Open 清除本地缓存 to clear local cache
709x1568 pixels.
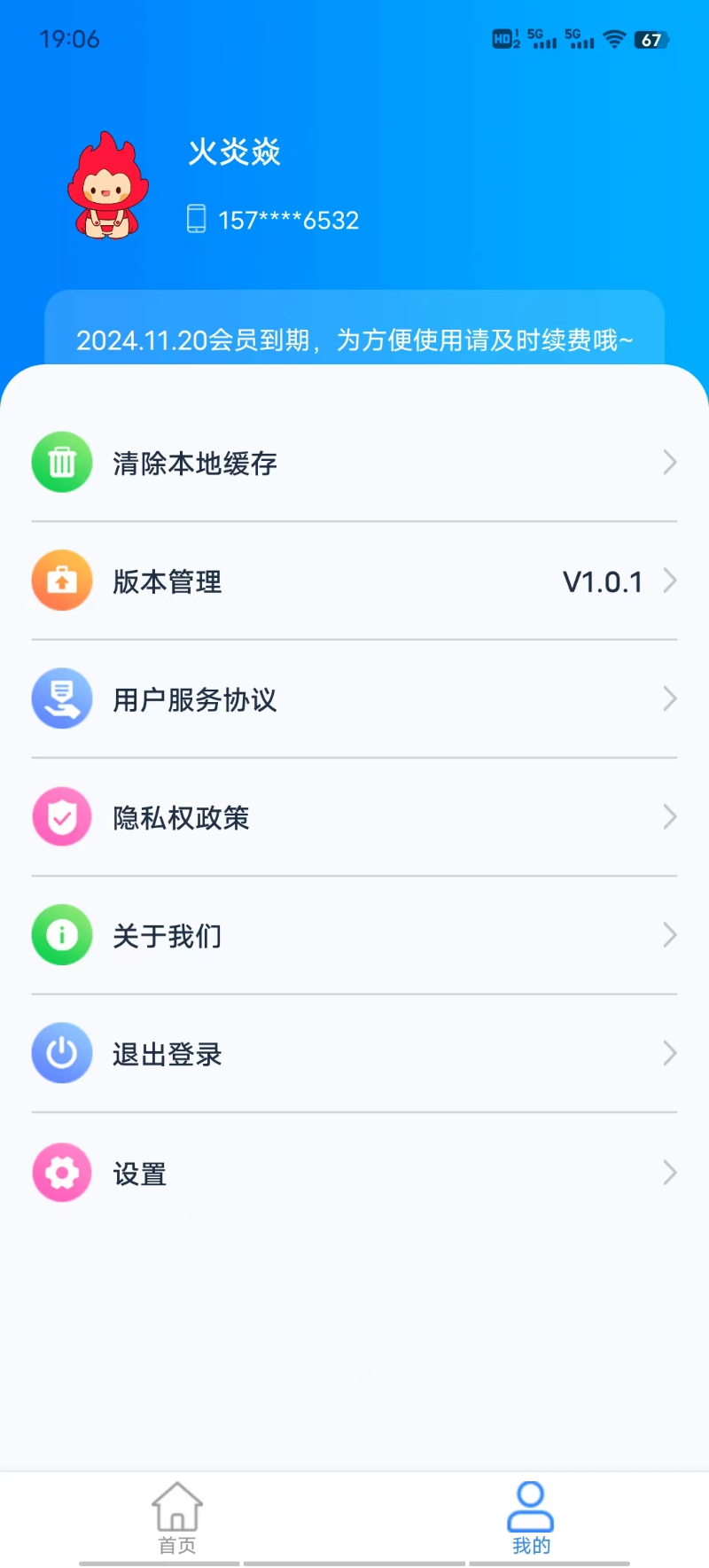point(354,463)
